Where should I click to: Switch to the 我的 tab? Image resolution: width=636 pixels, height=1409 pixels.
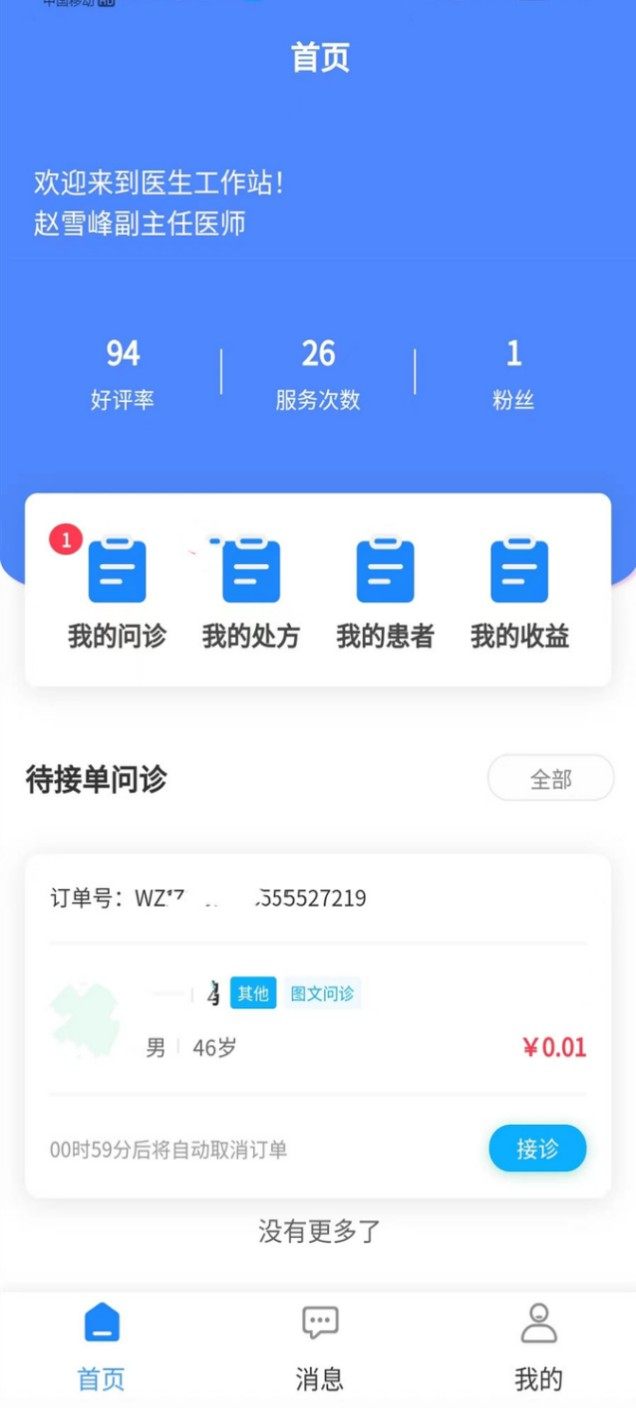tap(538, 1347)
